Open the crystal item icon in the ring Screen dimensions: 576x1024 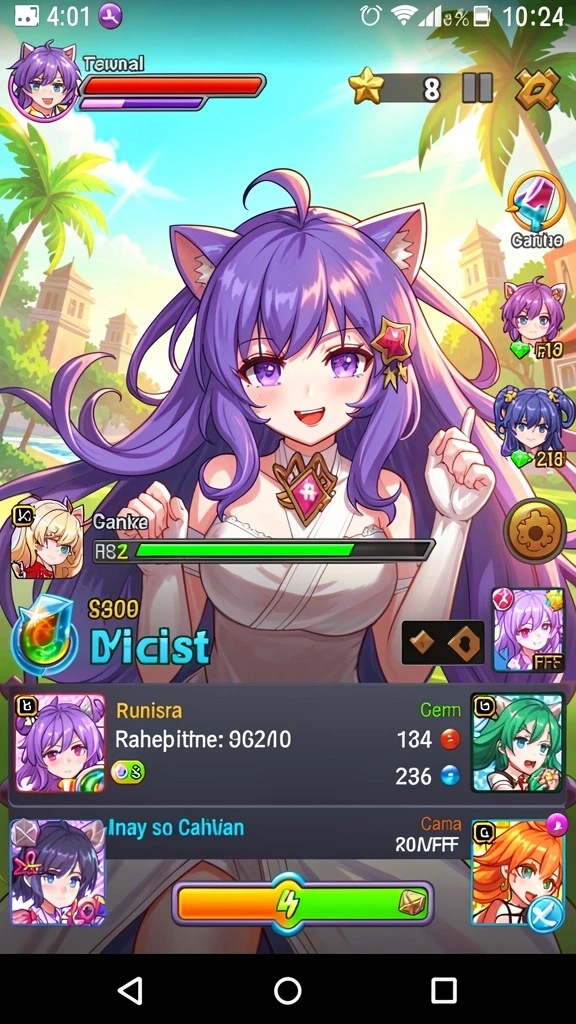pyautogui.click(x=536, y=200)
